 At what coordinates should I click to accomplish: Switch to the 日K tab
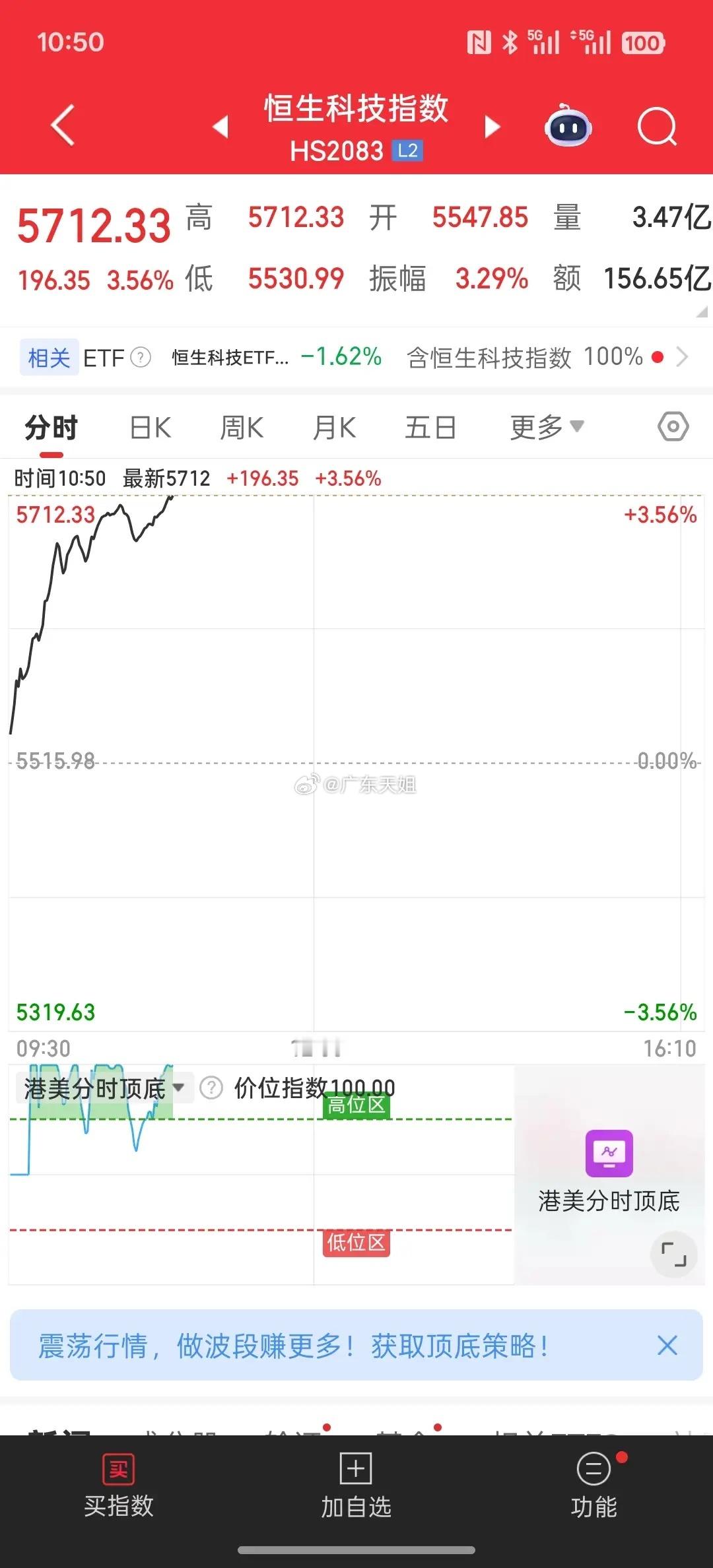pyautogui.click(x=151, y=428)
